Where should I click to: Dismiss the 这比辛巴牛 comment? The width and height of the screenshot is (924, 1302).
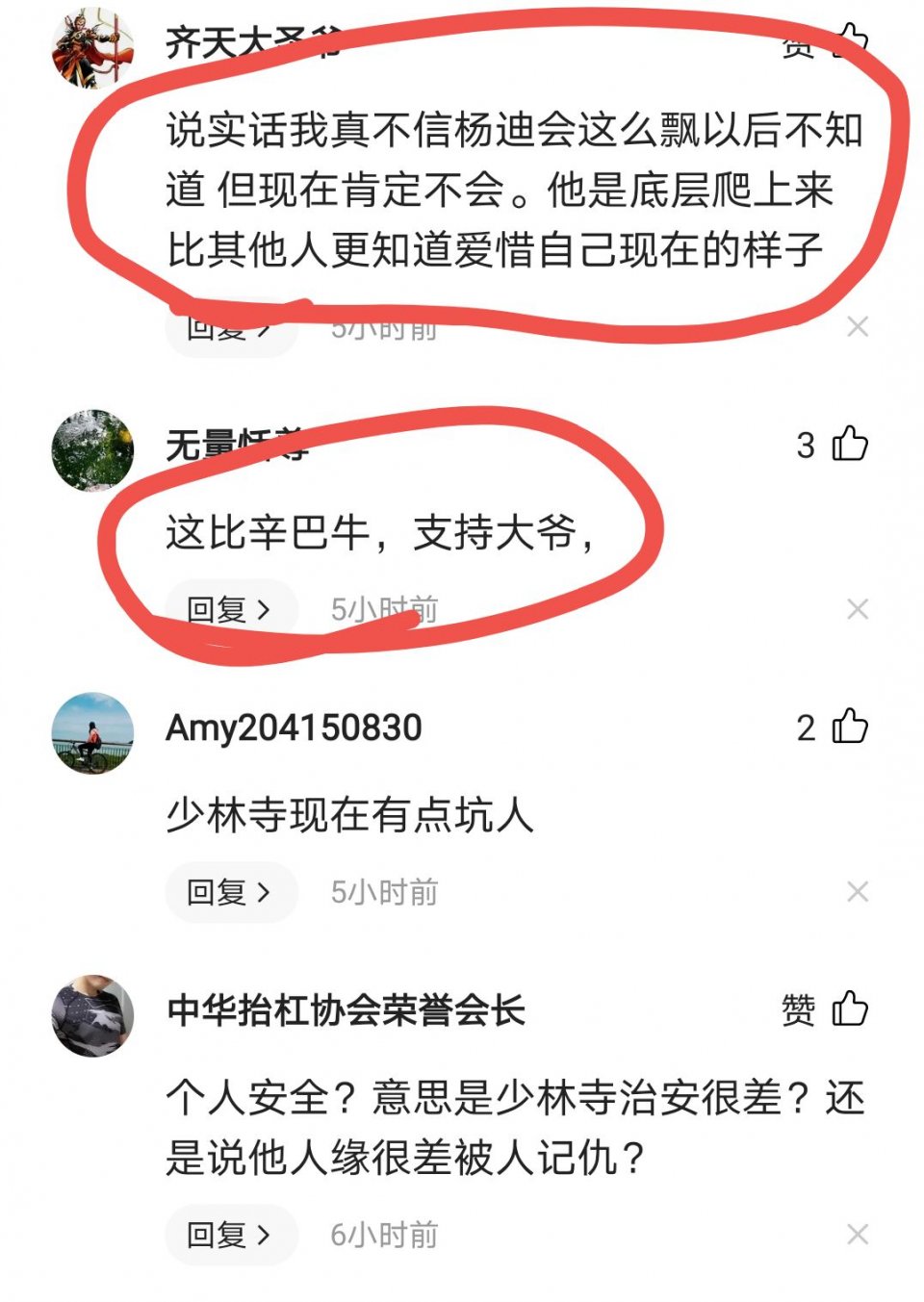[x=858, y=609]
